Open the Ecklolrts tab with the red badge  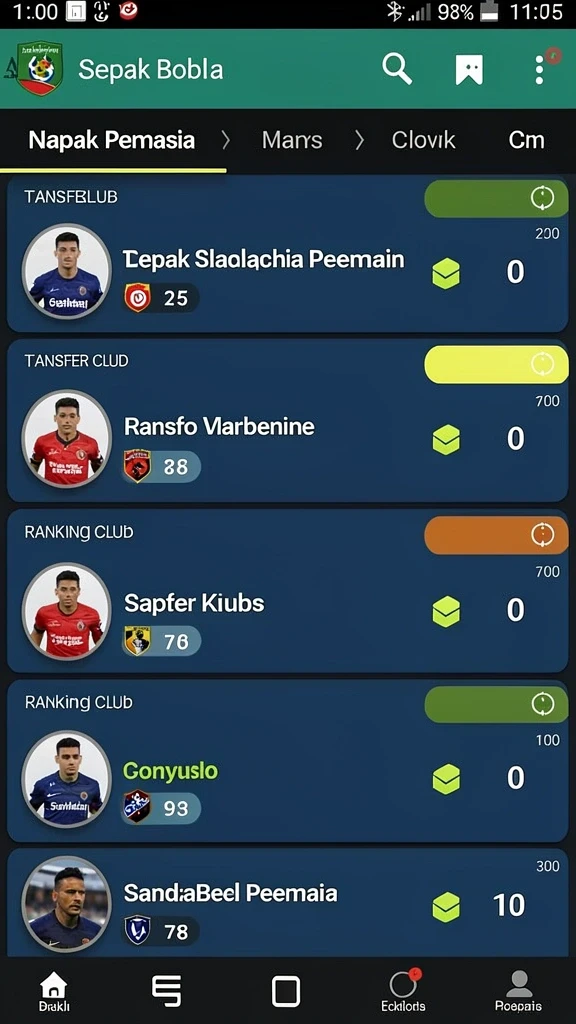[x=403, y=991]
